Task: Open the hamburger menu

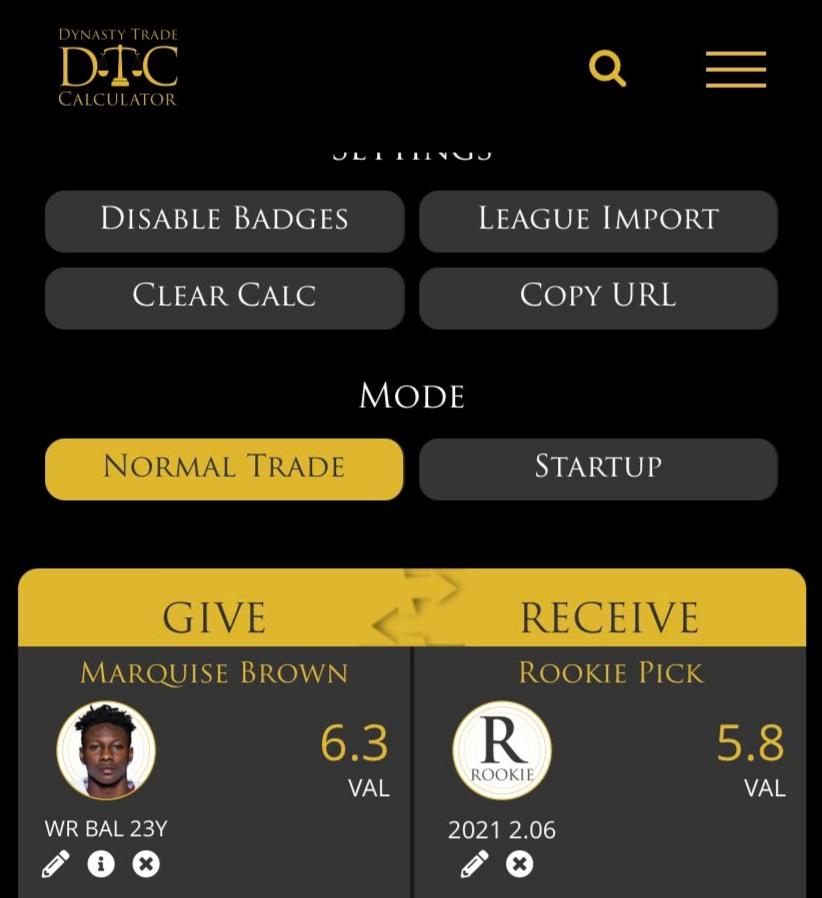Action: (736, 69)
